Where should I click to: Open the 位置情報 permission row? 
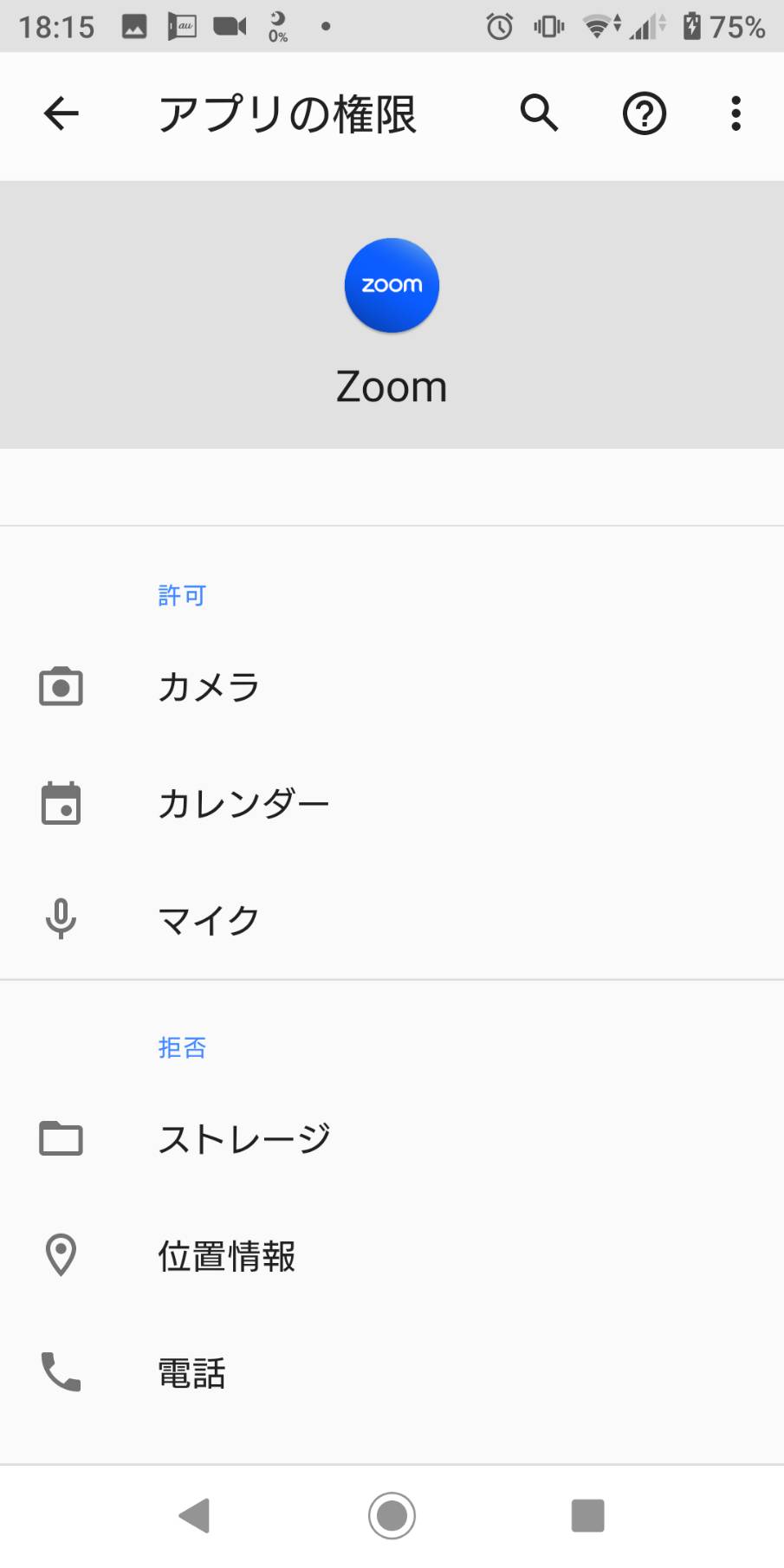pyautogui.click(x=392, y=1255)
